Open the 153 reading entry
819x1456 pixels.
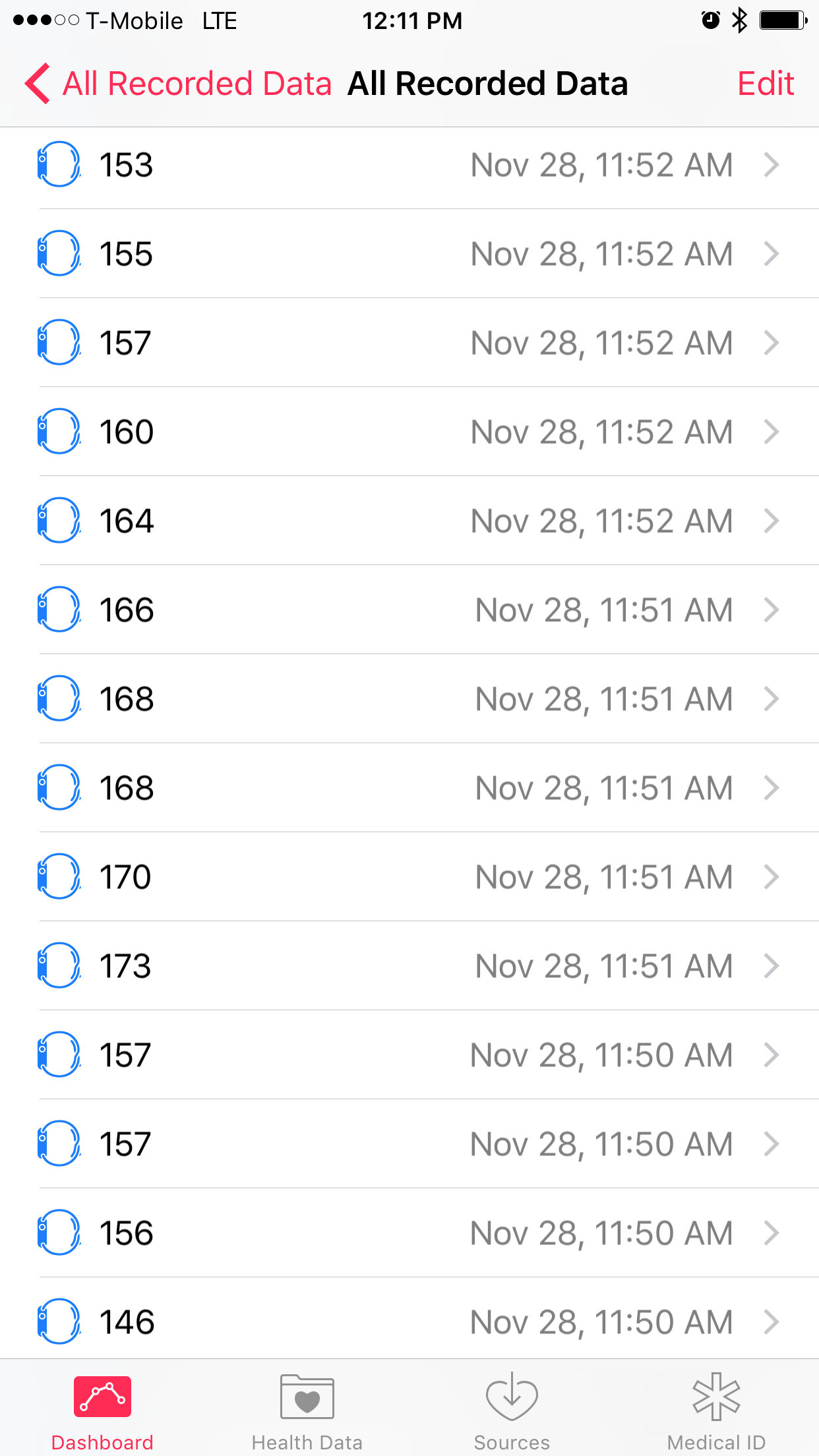pyautogui.click(x=409, y=165)
